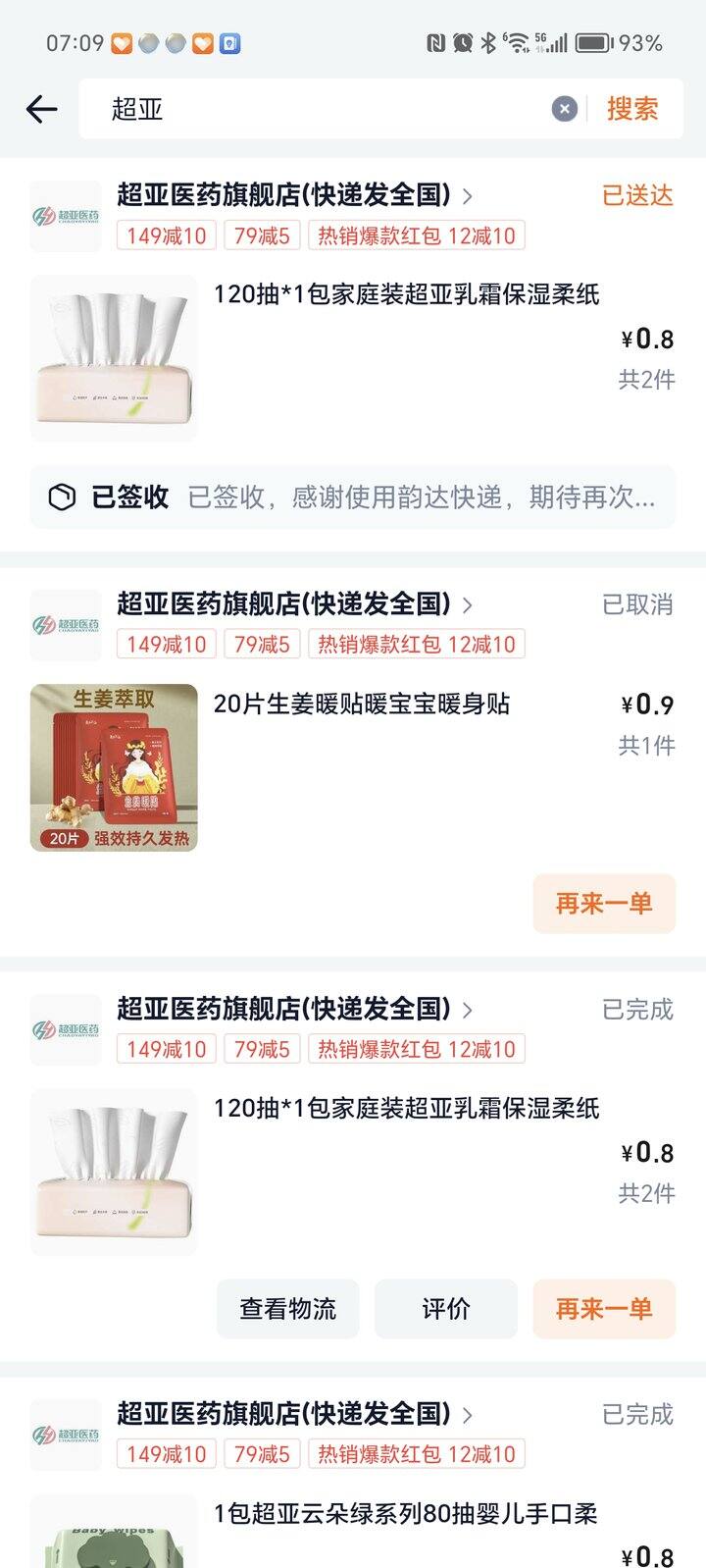Edit the search field containing 超亚
Screen dimensions: 706x1568
[324, 109]
